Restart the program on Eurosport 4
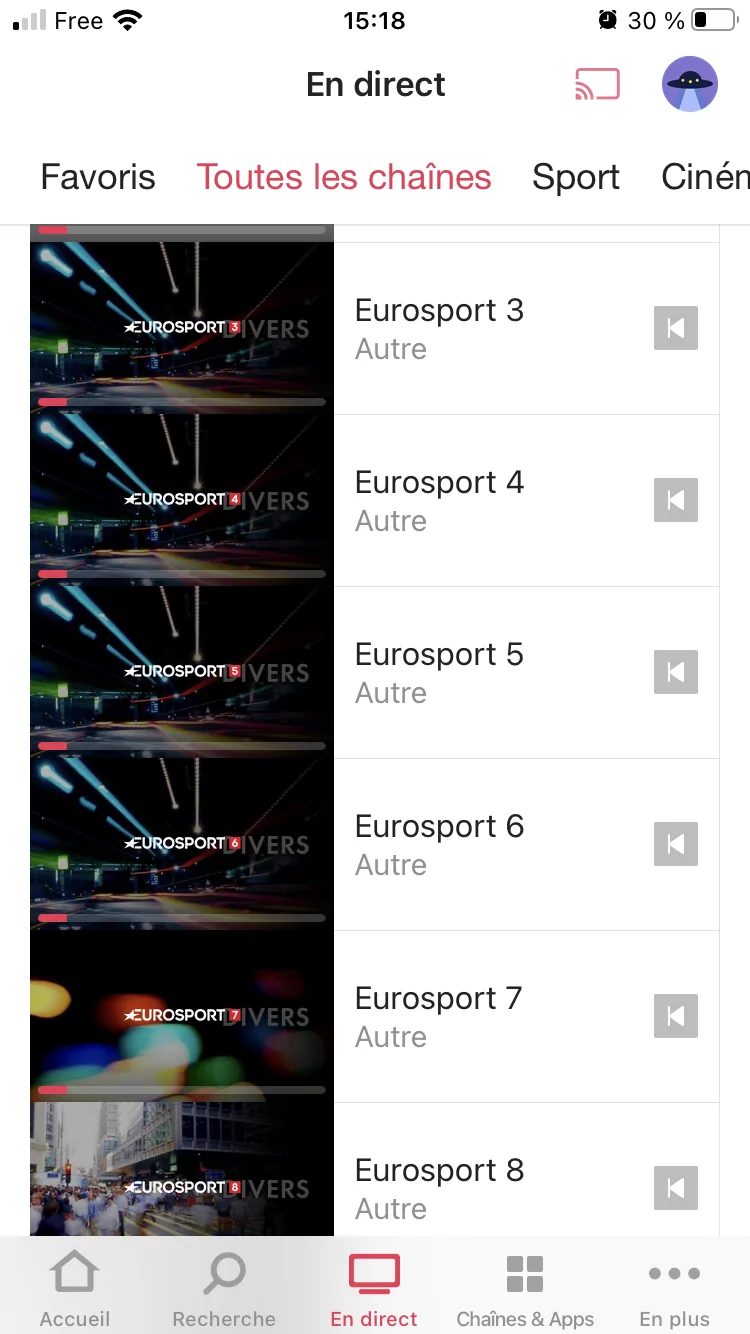The image size is (750, 1334). click(676, 500)
